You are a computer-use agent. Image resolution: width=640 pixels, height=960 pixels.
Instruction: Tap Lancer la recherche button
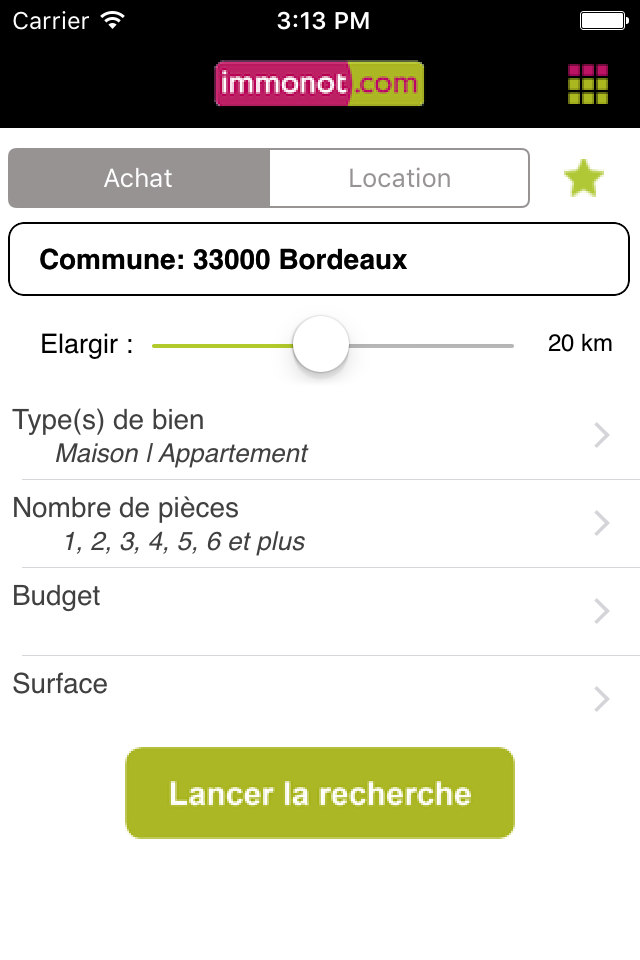pyautogui.click(x=320, y=793)
